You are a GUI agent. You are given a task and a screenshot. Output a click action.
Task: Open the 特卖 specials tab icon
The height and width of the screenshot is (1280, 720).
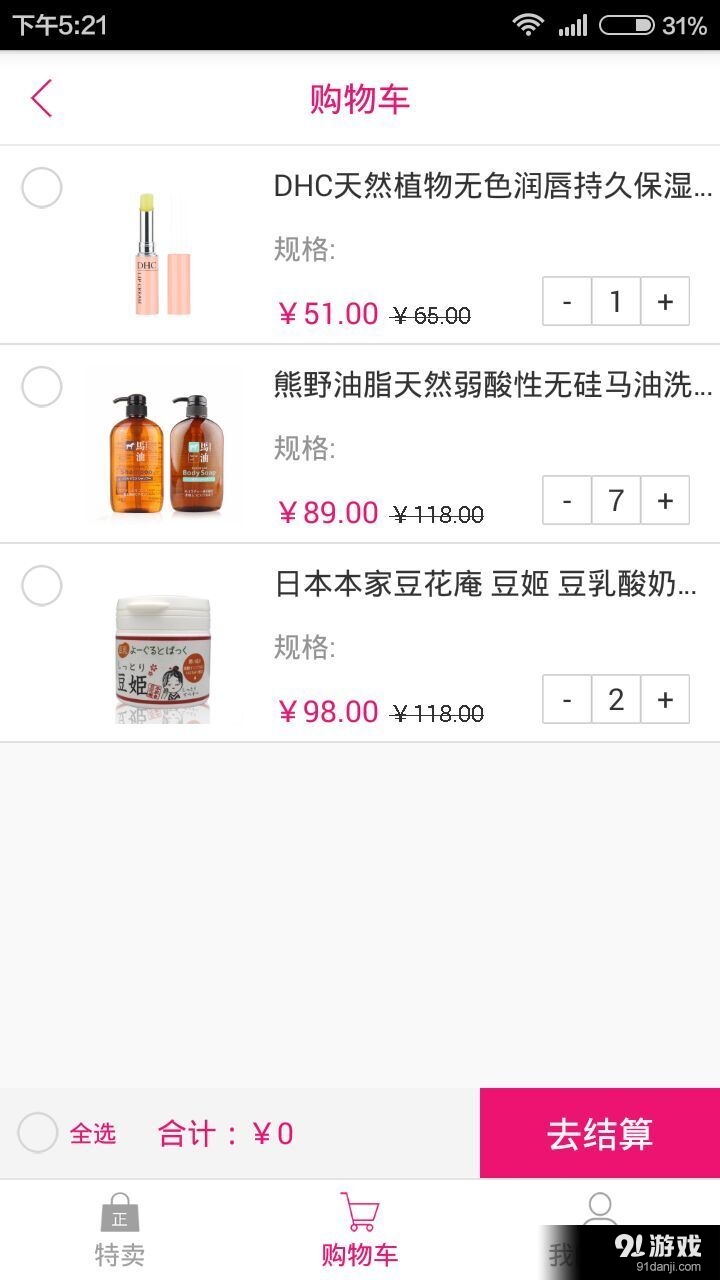119,1215
